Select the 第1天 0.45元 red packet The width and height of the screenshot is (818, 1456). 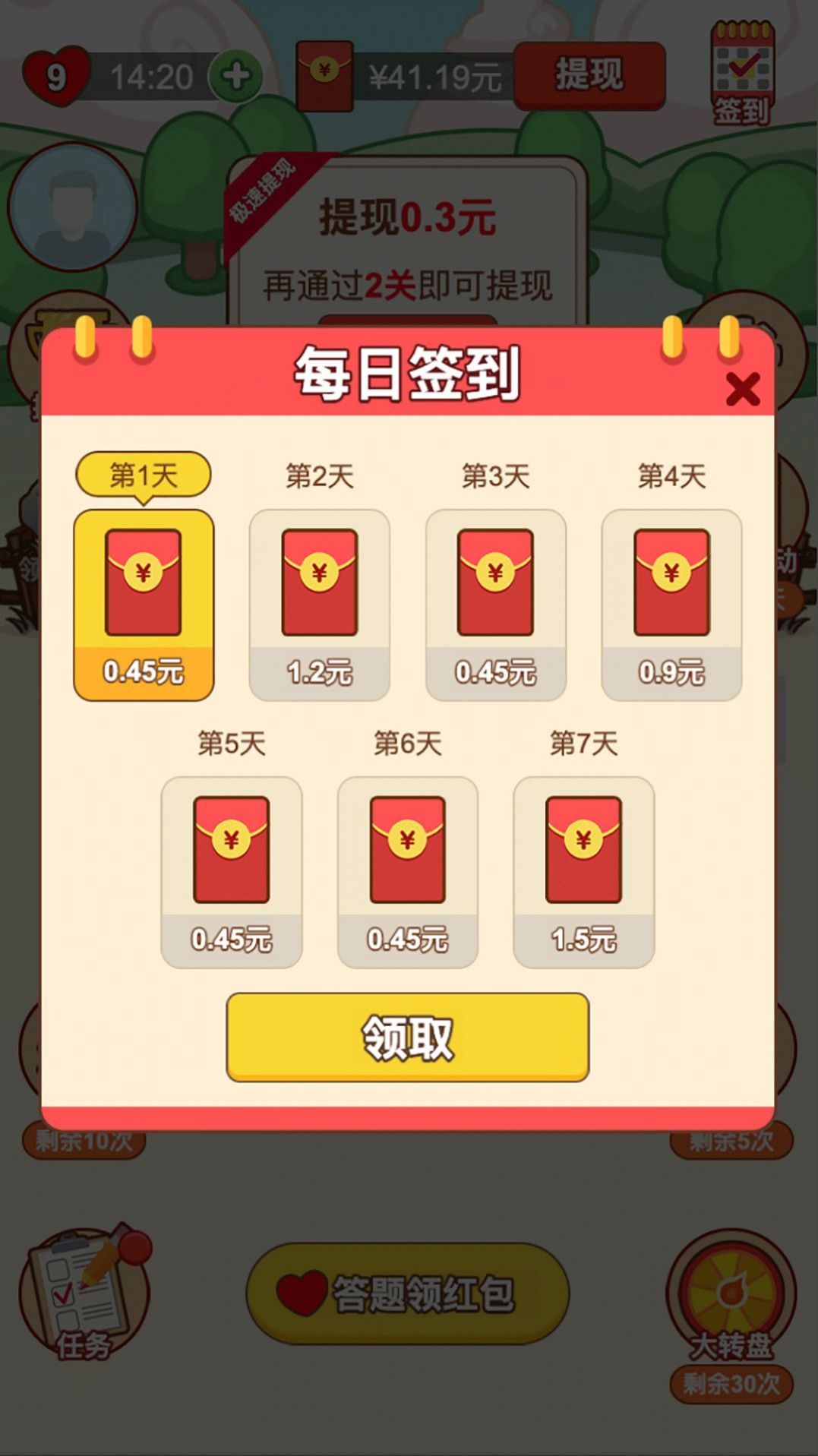pos(144,604)
